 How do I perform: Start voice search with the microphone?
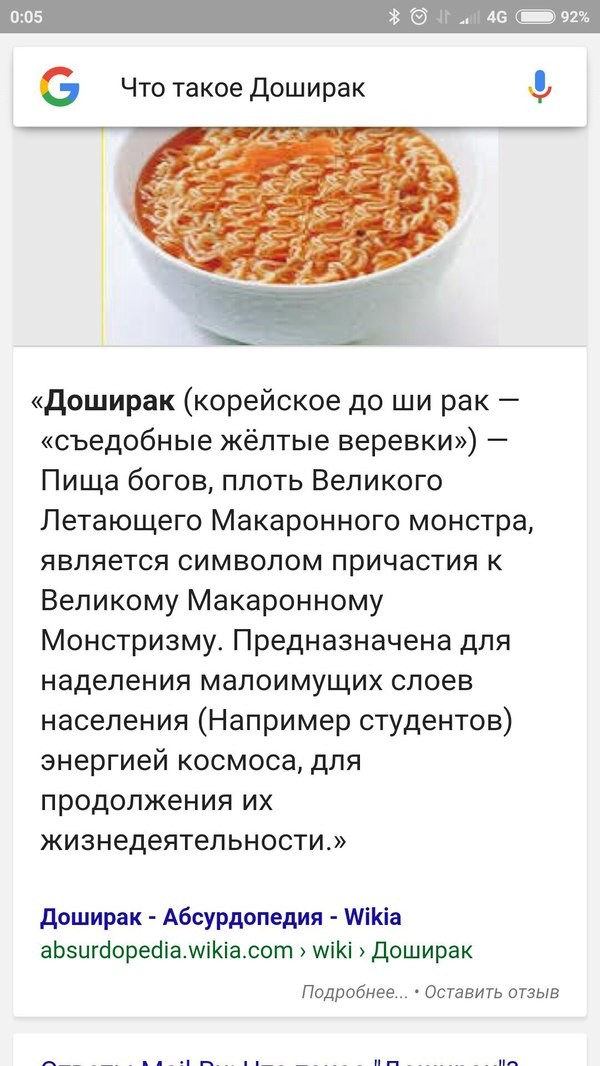(540, 88)
